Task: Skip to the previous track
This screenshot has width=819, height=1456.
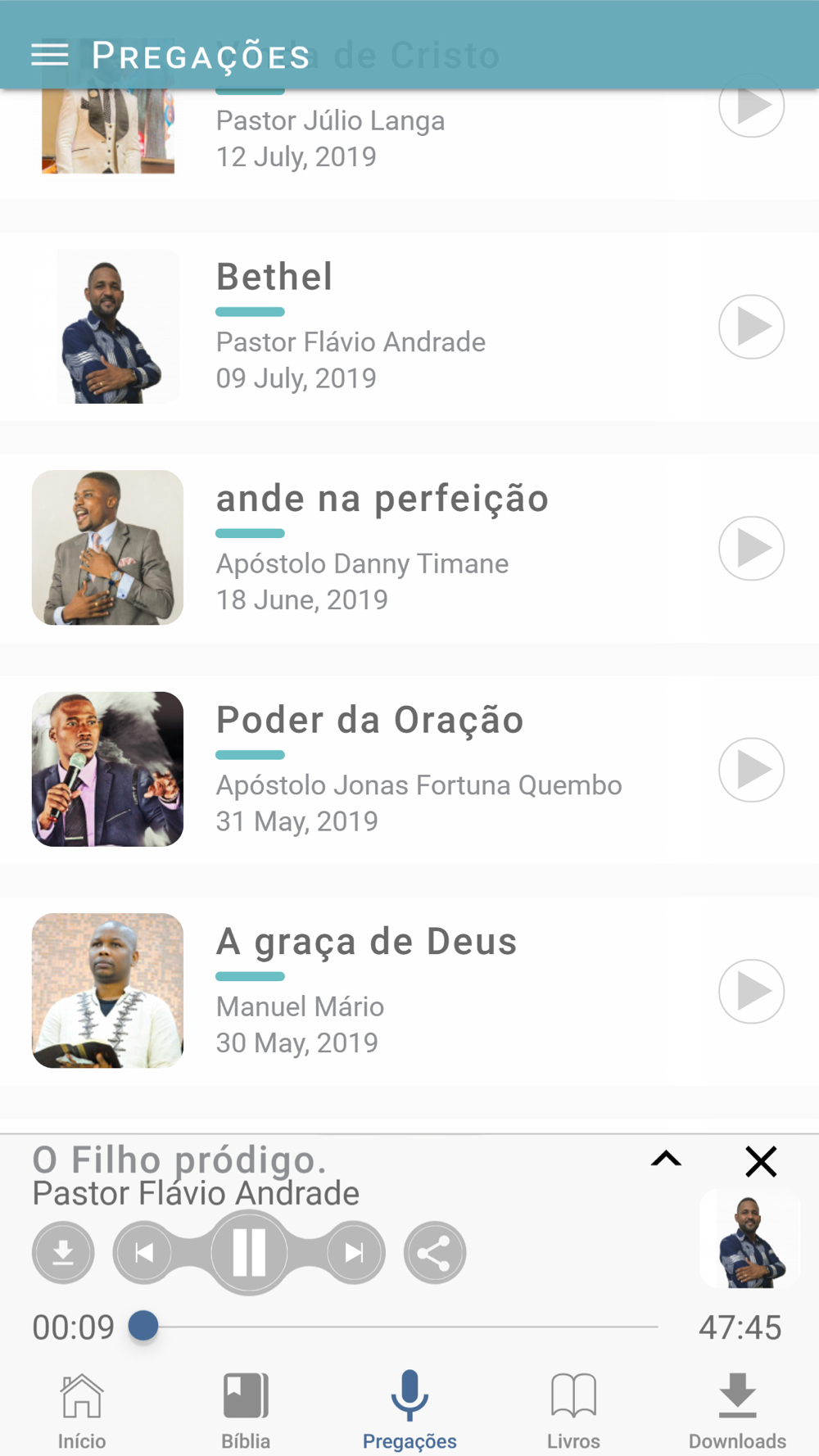Action: click(144, 1252)
